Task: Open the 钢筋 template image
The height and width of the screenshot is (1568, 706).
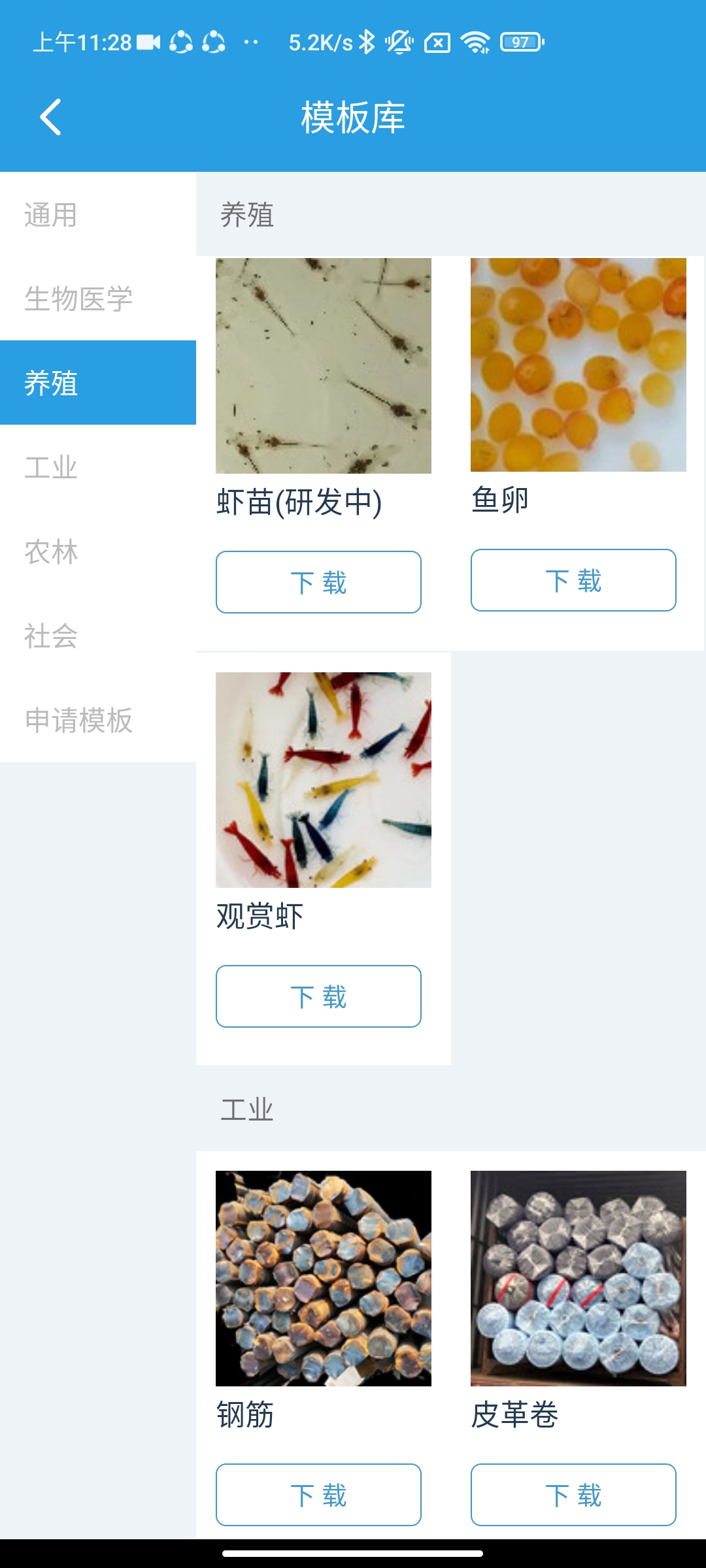Action: point(324,1279)
